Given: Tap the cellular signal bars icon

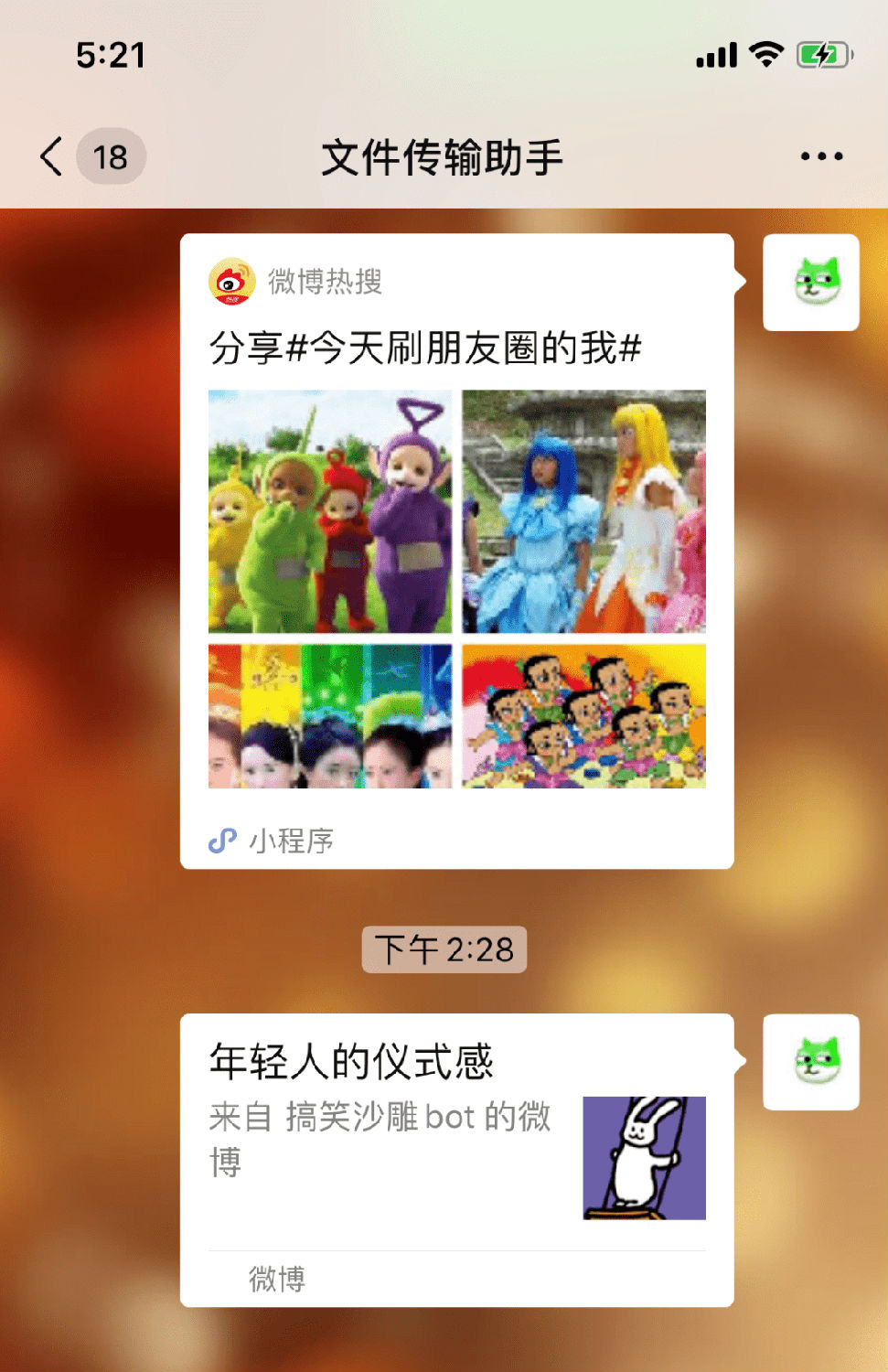Looking at the screenshot, I should coord(717,55).
